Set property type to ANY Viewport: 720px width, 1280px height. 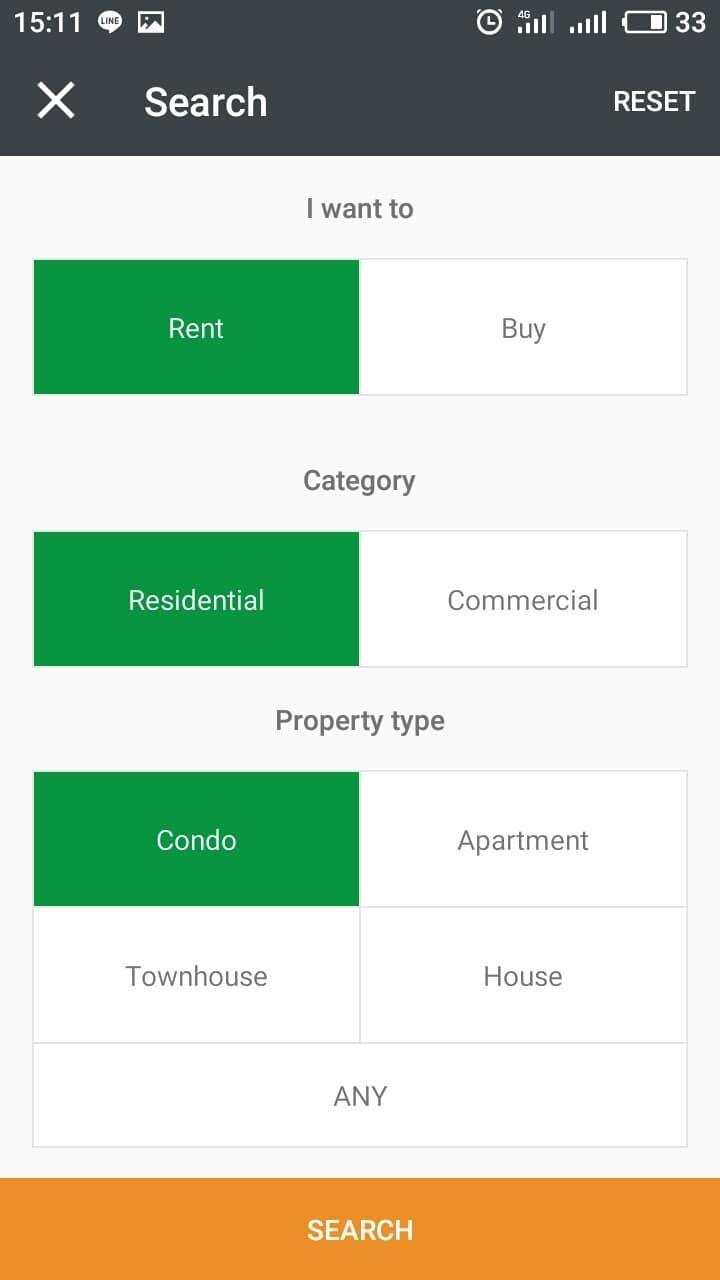(x=360, y=1096)
